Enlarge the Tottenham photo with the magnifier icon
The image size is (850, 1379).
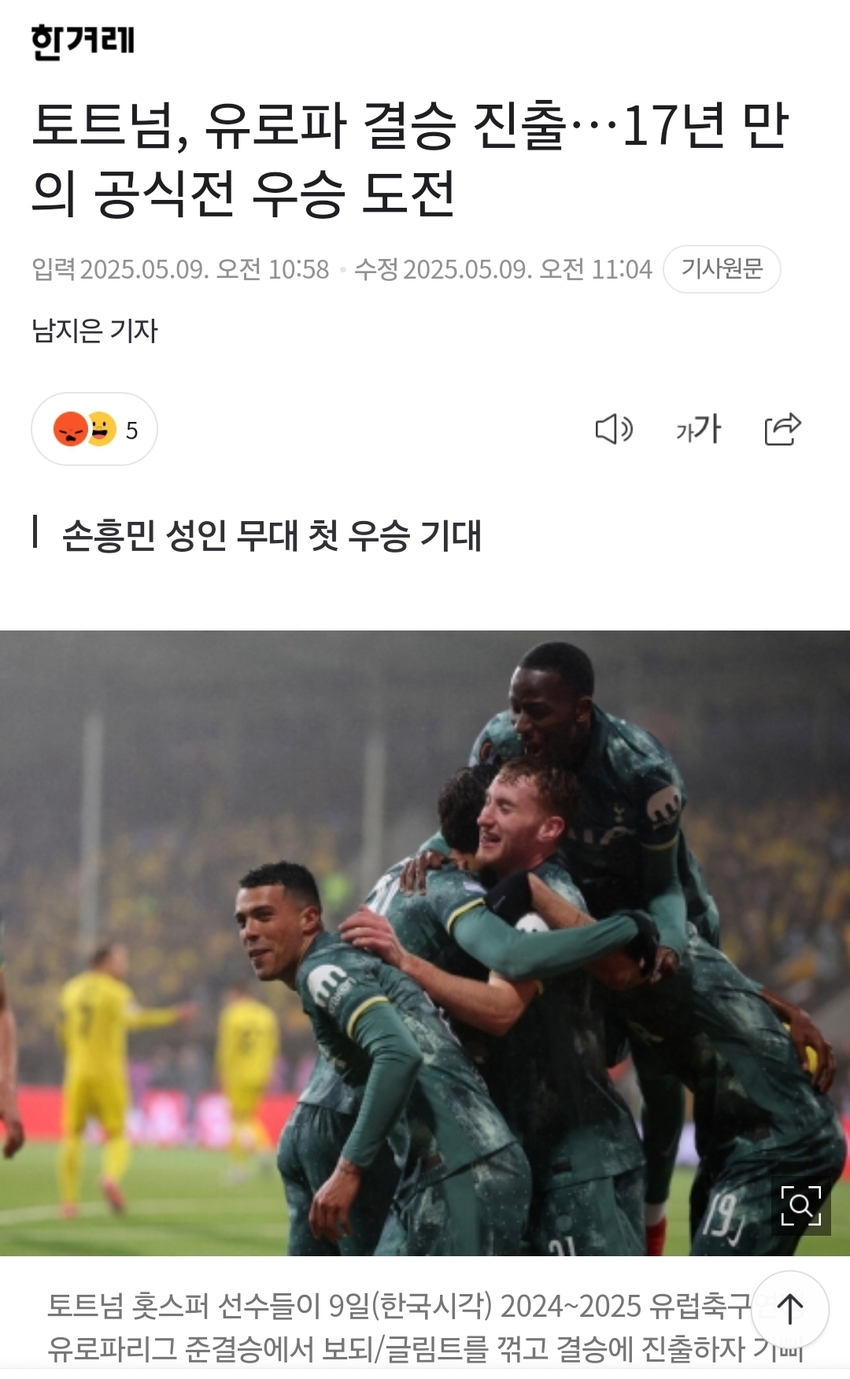pos(800,1207)
